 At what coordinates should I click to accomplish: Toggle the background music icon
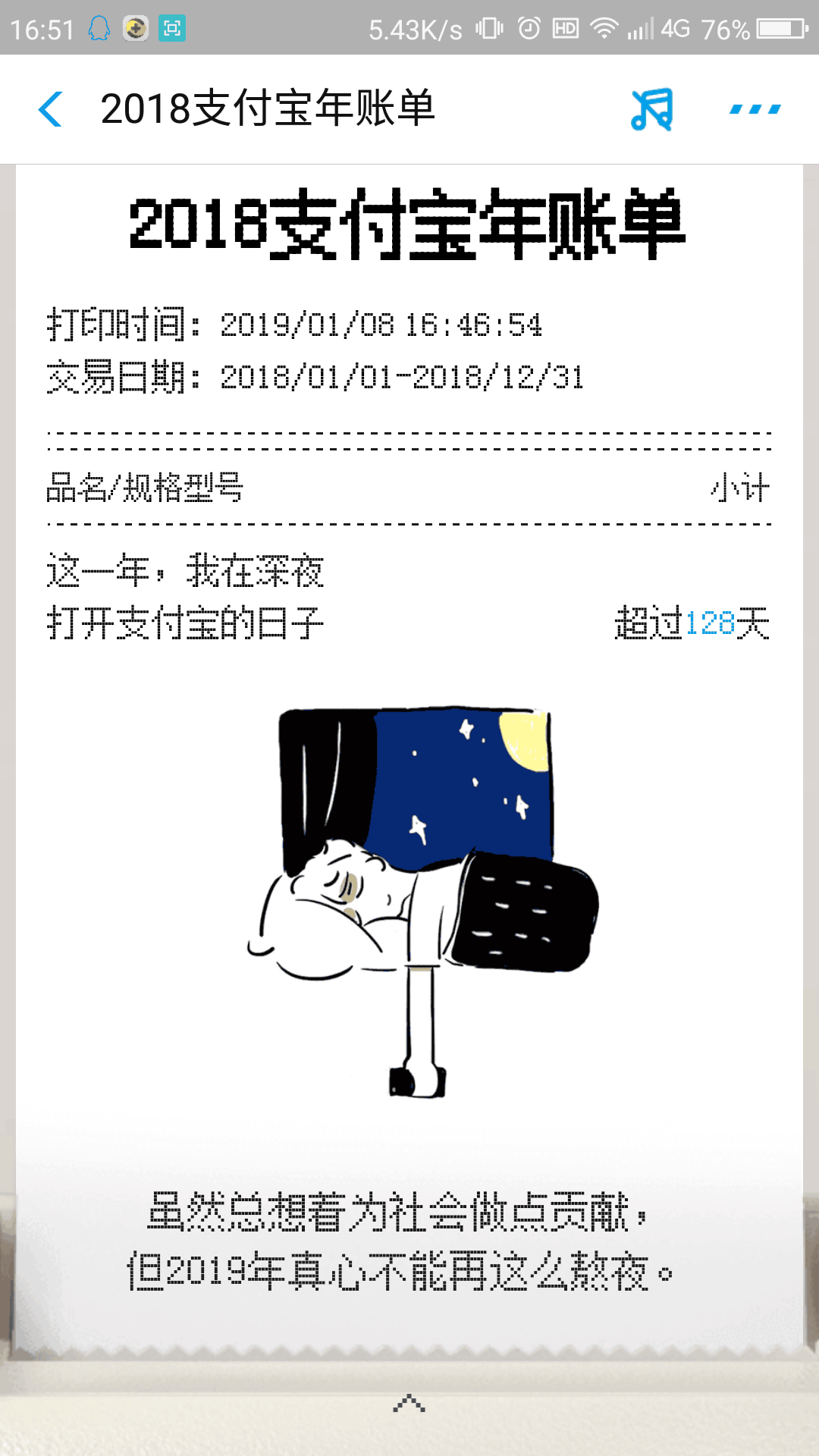(652, 109)
